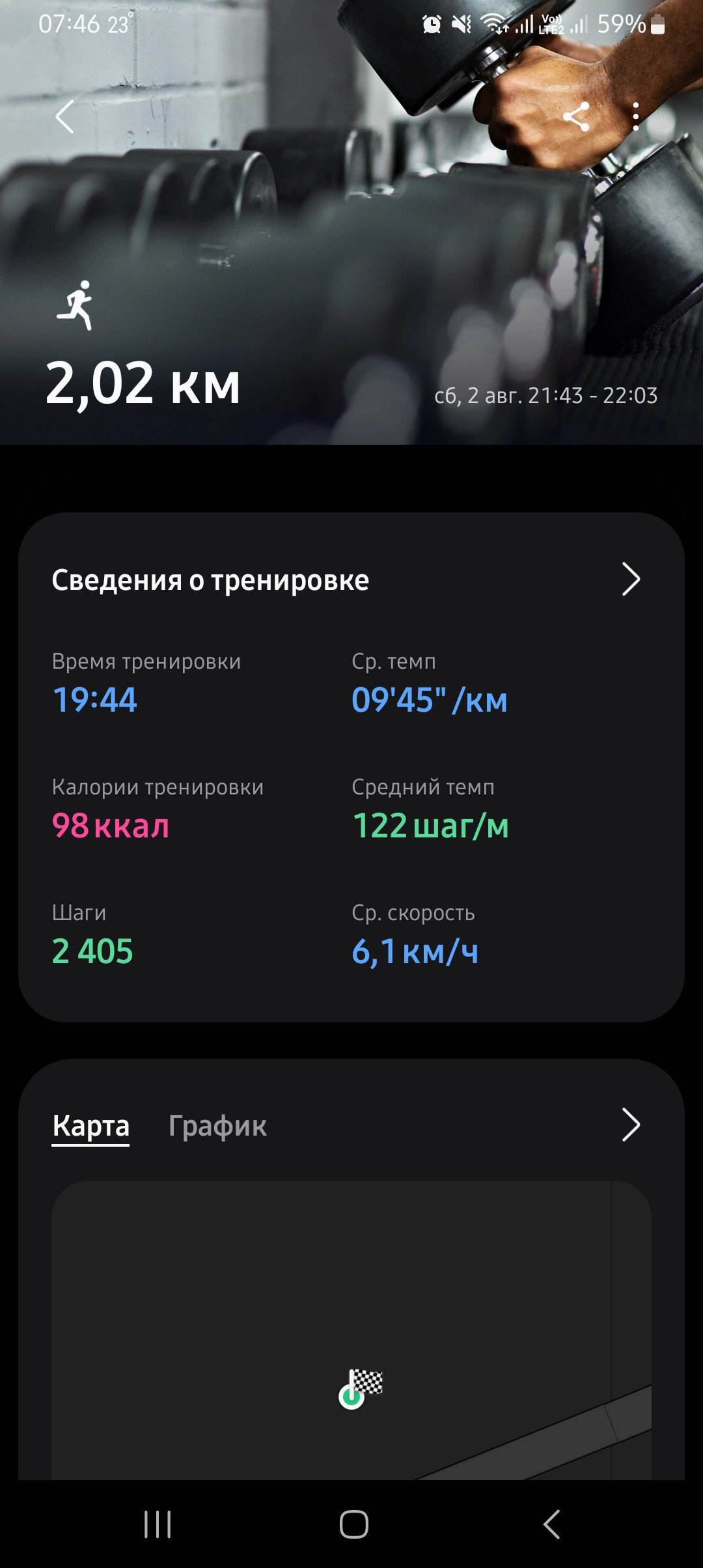The image size is (703, 1568).
Task: Switch to the График tab
Action: pos(217,1125)
